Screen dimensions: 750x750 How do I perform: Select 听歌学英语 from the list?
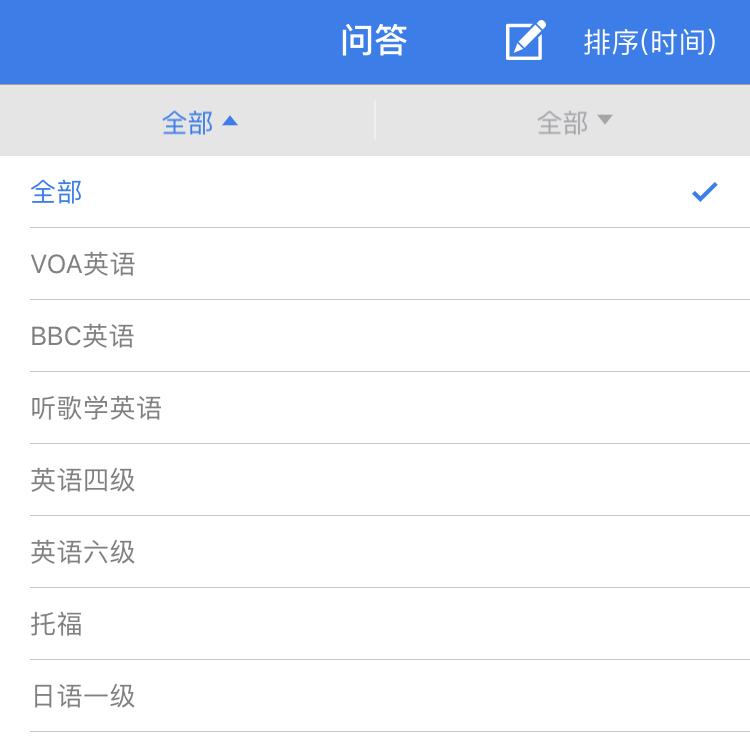(375, 408)
